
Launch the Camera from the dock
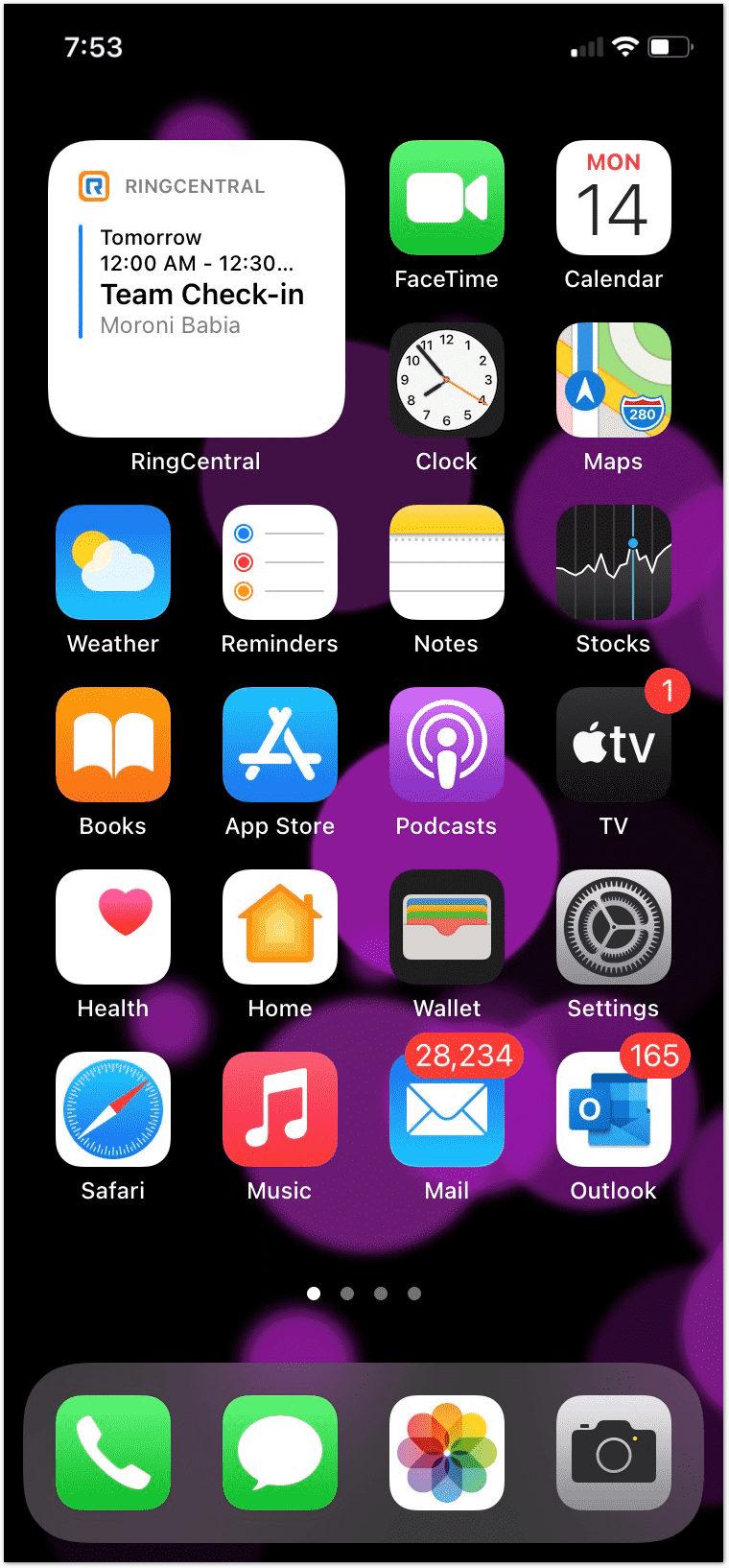tap(613, 1453)
